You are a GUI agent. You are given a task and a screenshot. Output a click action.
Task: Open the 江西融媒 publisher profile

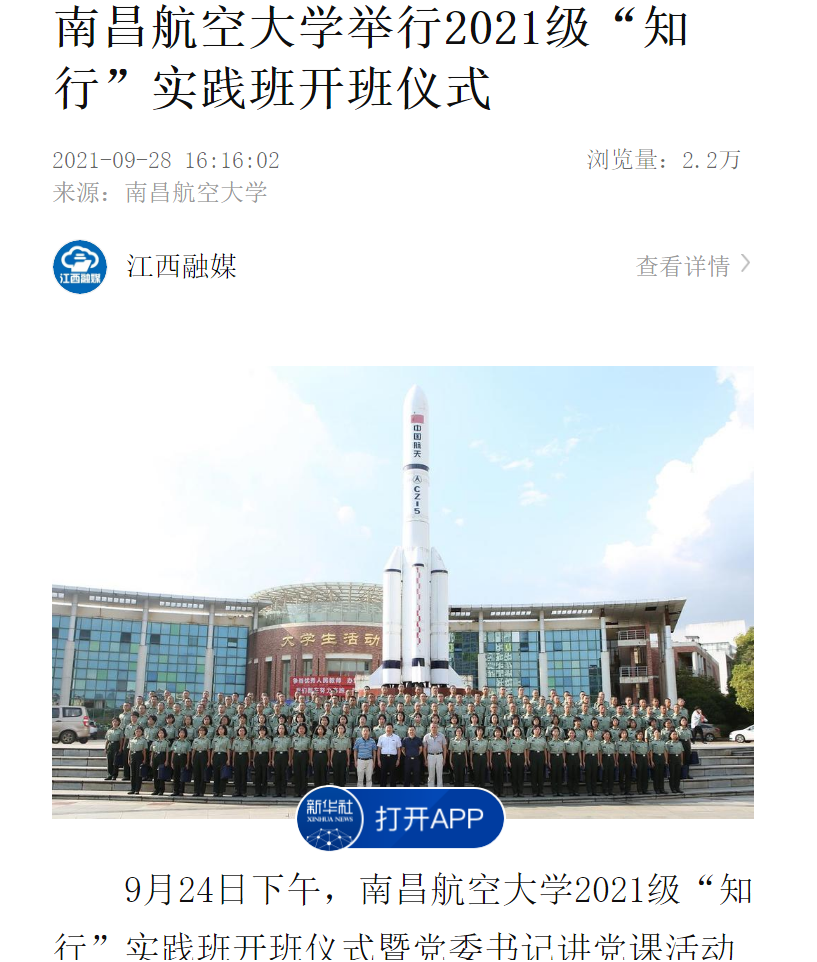180,266
